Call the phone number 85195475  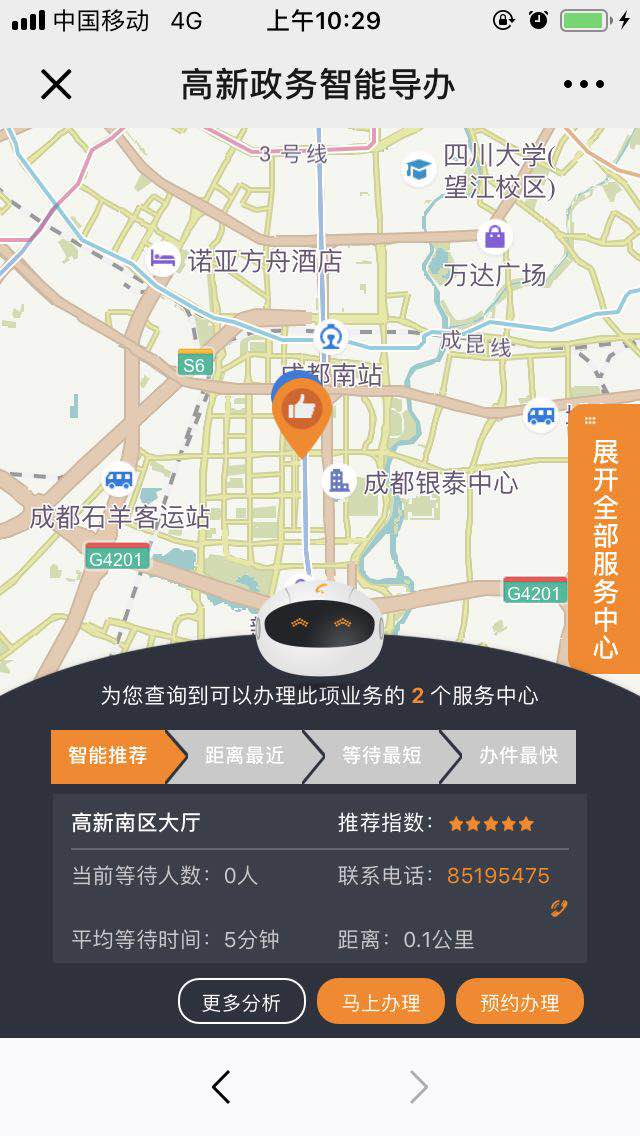(498, 875)
